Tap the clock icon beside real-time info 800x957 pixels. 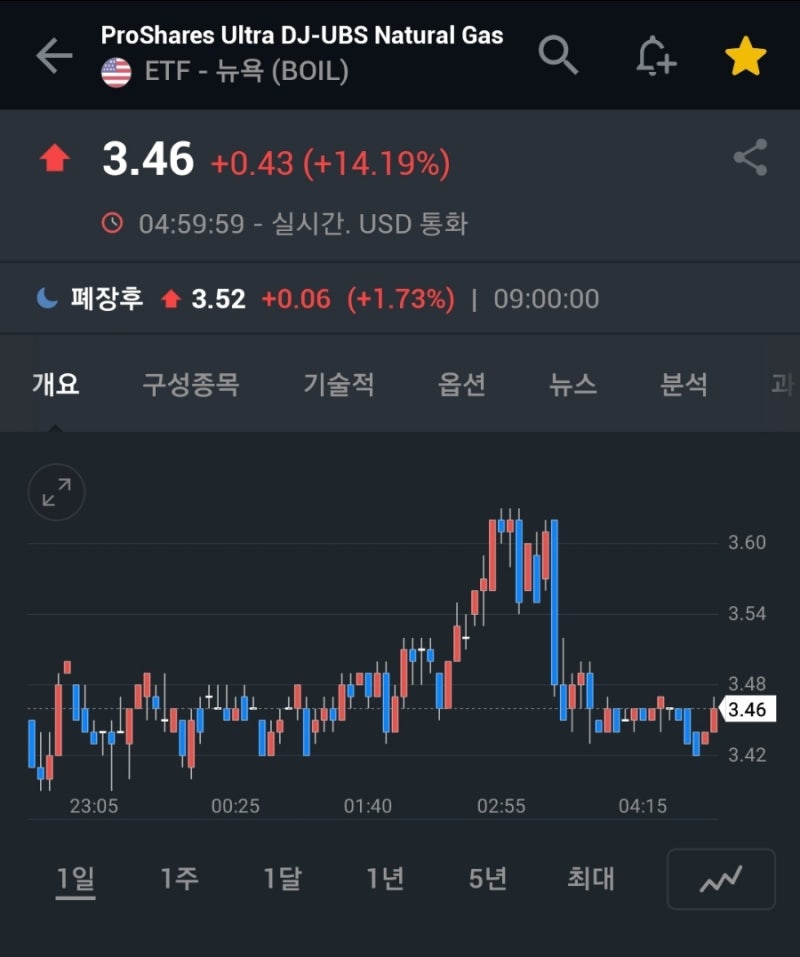(119, 224)
